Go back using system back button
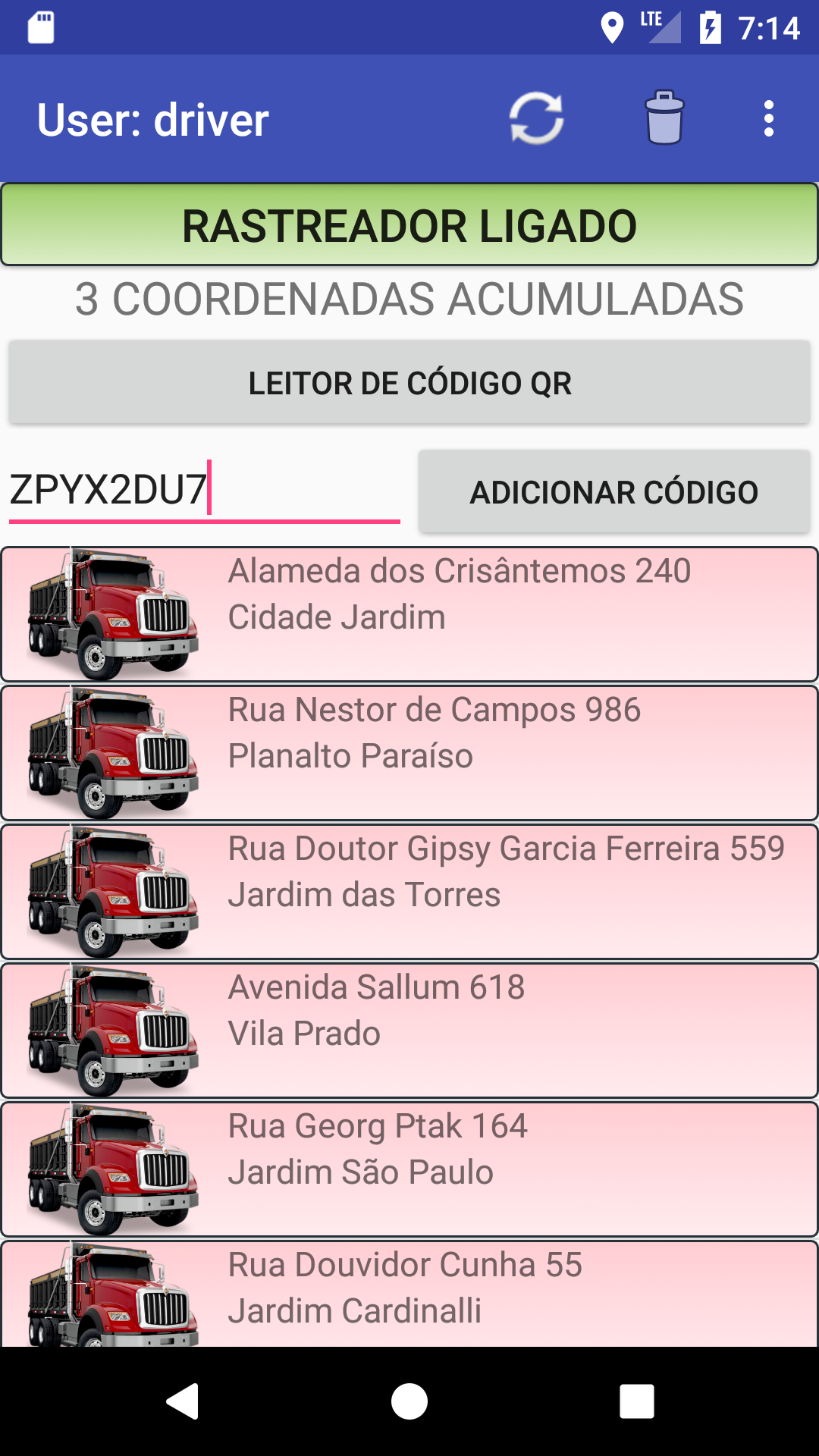This screenshot has width=819, height=1456. (182, 1401)
